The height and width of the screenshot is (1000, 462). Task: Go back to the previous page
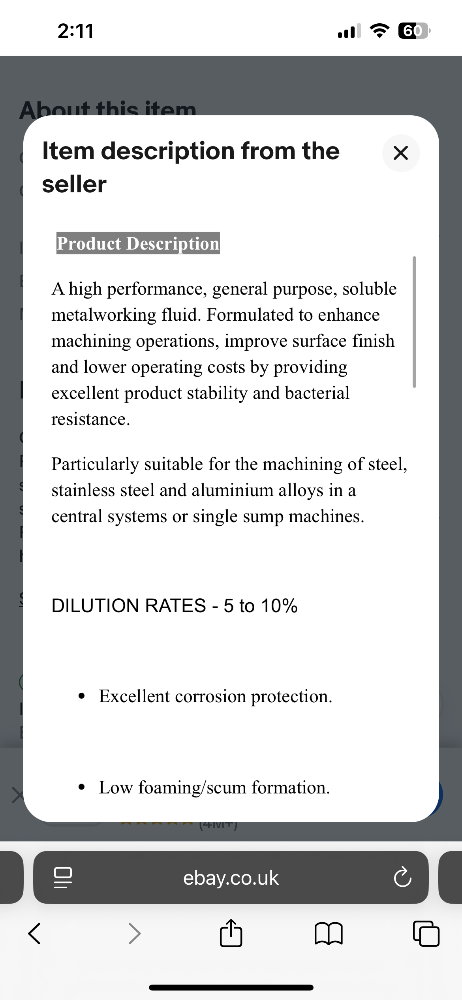(x=35, y=934)
